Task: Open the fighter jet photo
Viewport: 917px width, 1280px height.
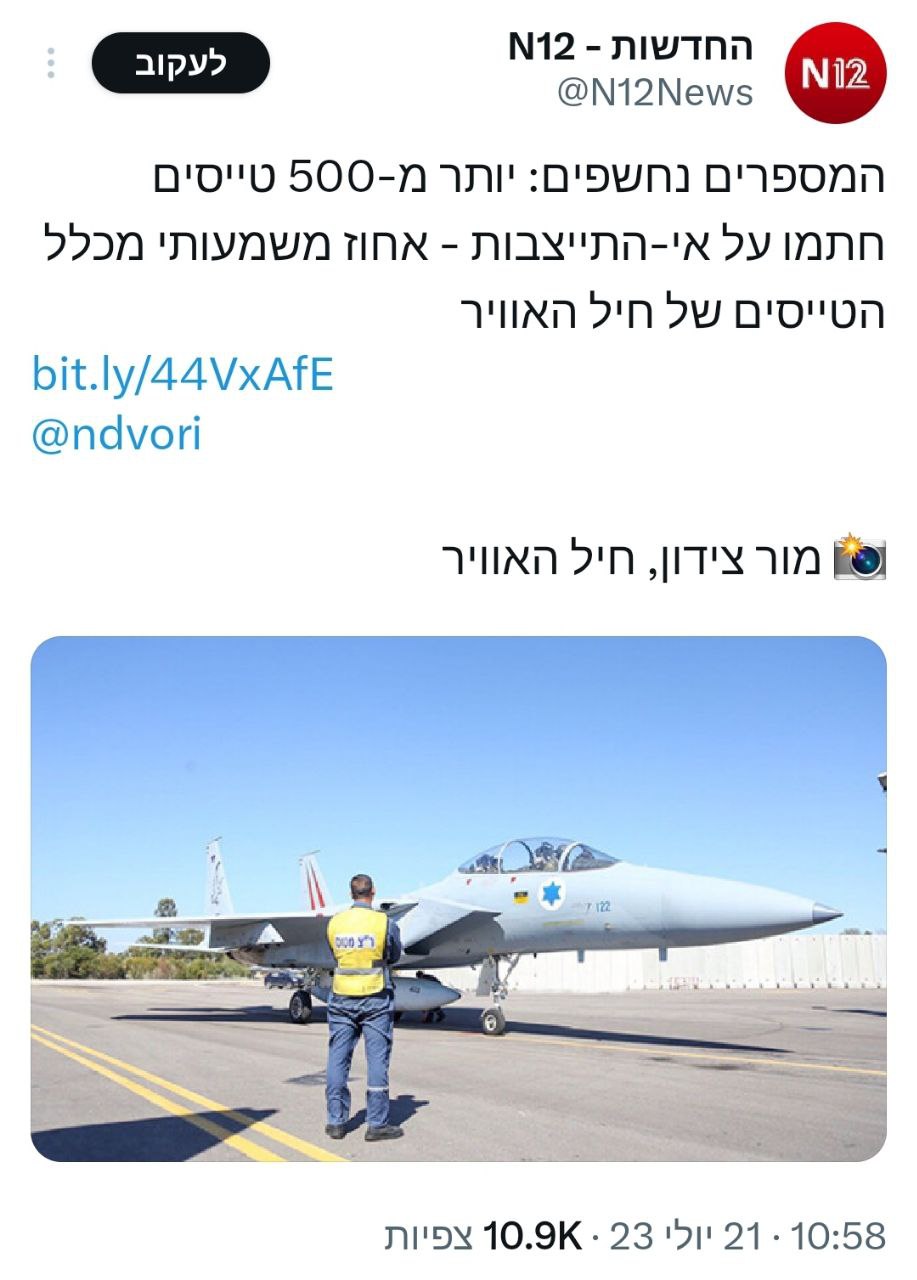Action: (x=458, y=898)
